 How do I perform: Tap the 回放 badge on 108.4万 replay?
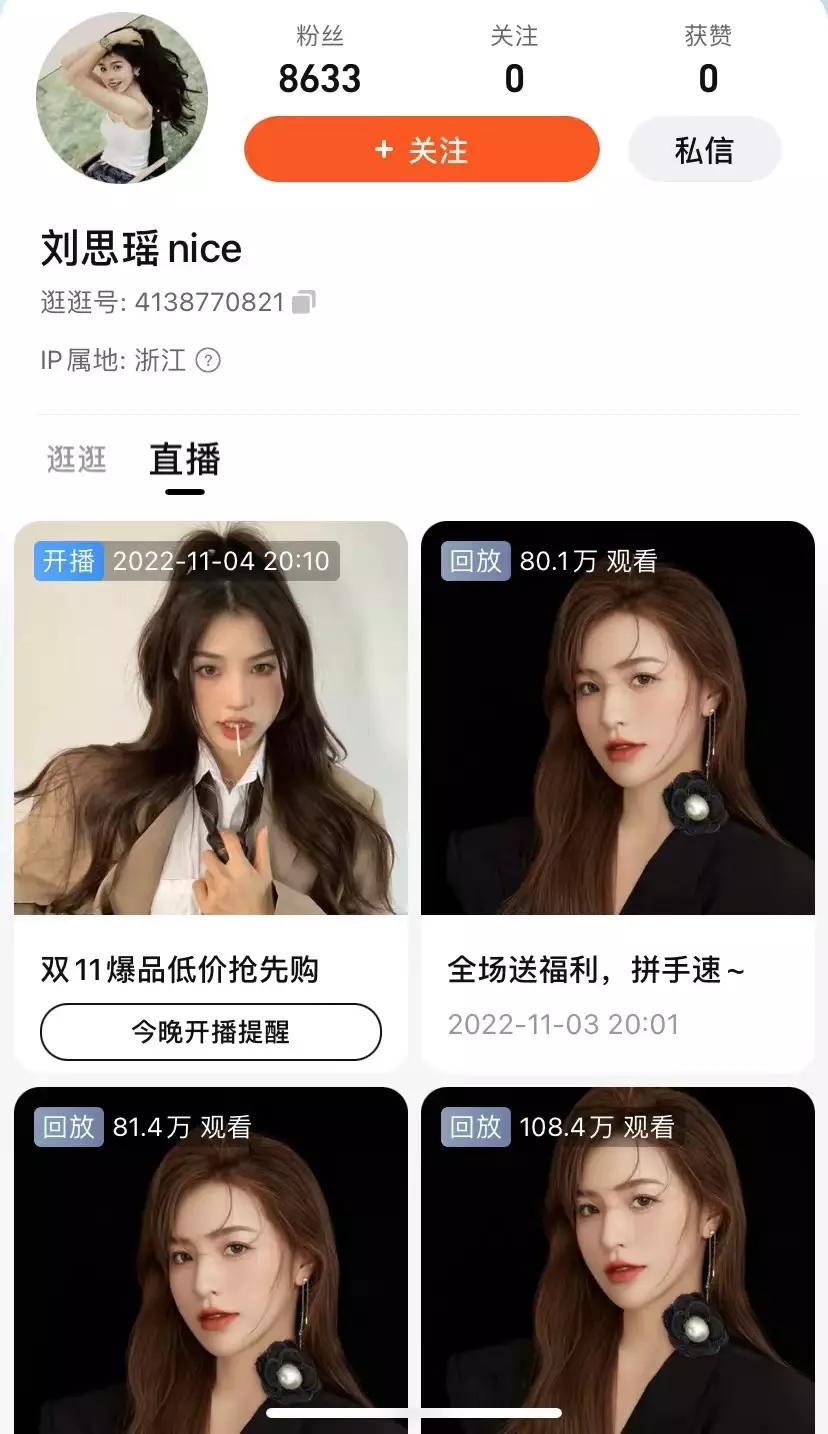click(474, 1128)
